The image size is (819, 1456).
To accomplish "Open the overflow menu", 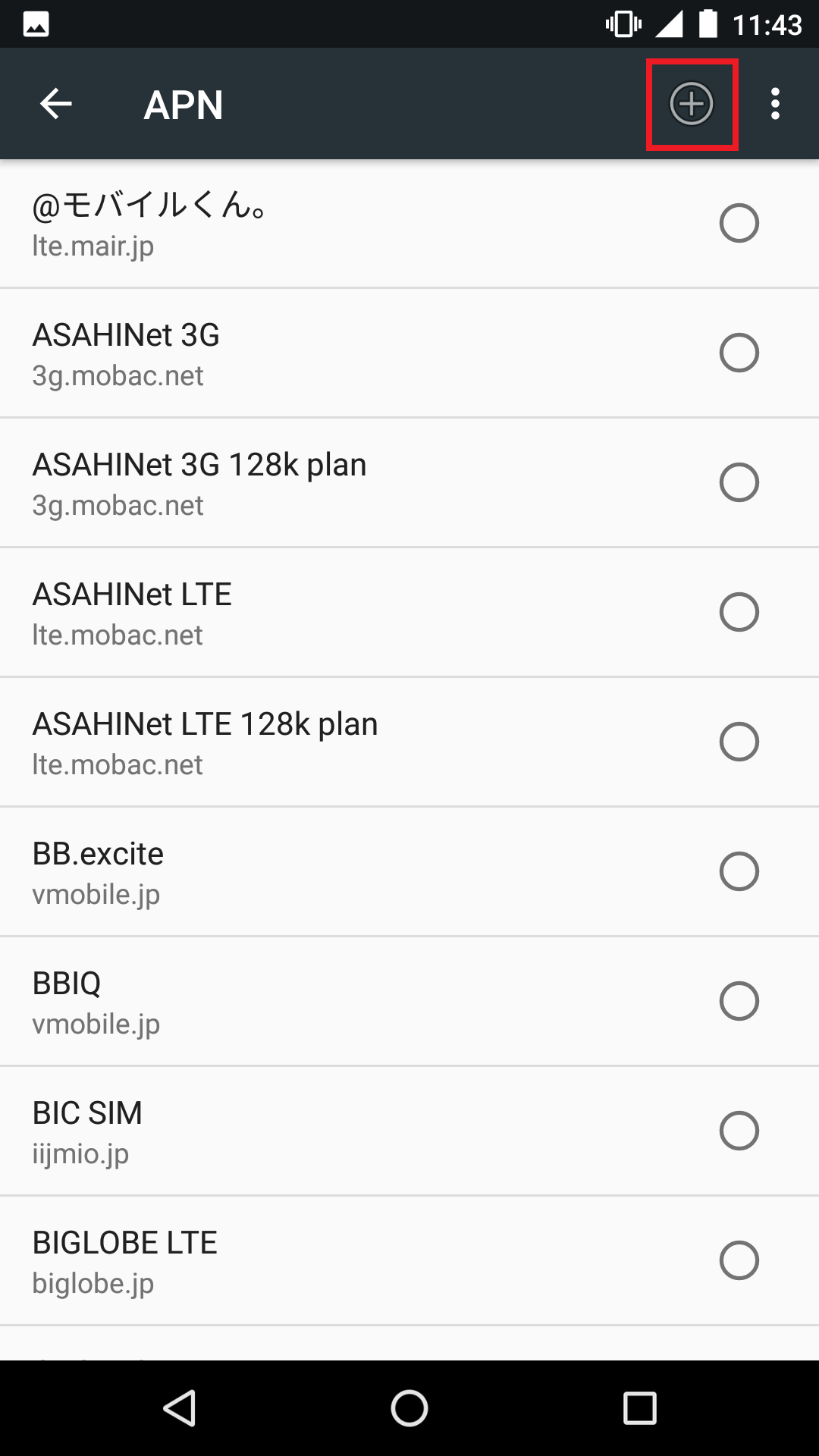I will click(x=775, y=104).
